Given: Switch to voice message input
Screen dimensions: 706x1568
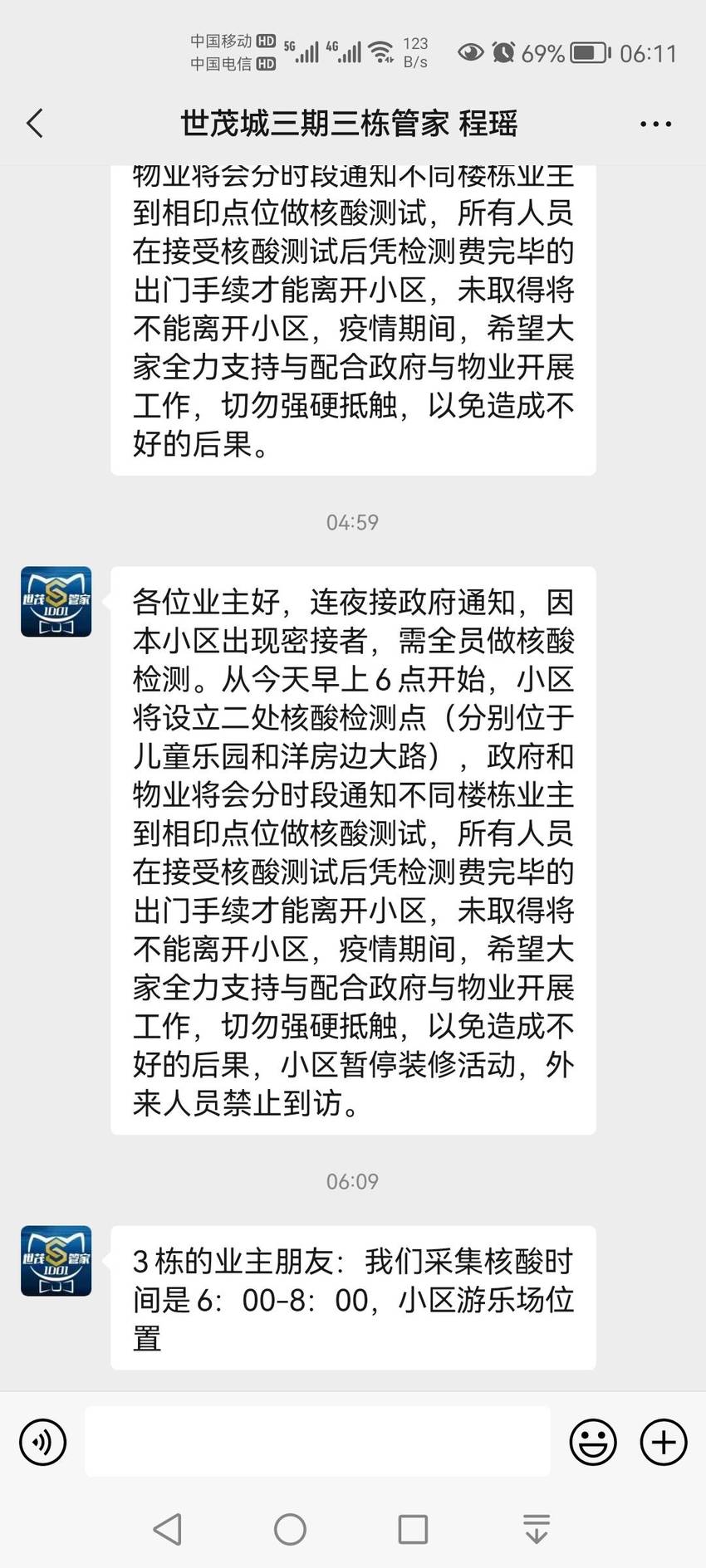Looking at the screenshot, I should (x=43, y=1442).
